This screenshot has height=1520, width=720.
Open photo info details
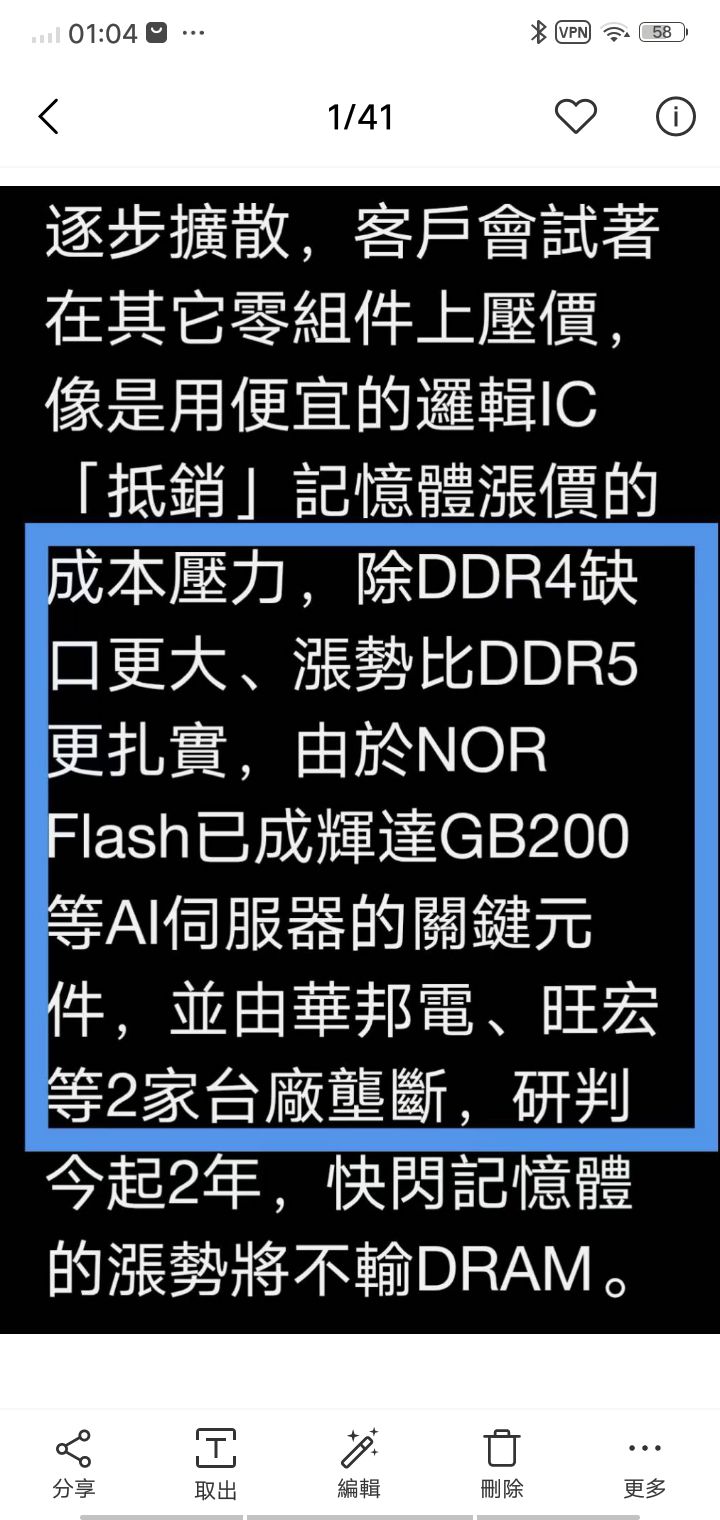[x=675, y=117]
